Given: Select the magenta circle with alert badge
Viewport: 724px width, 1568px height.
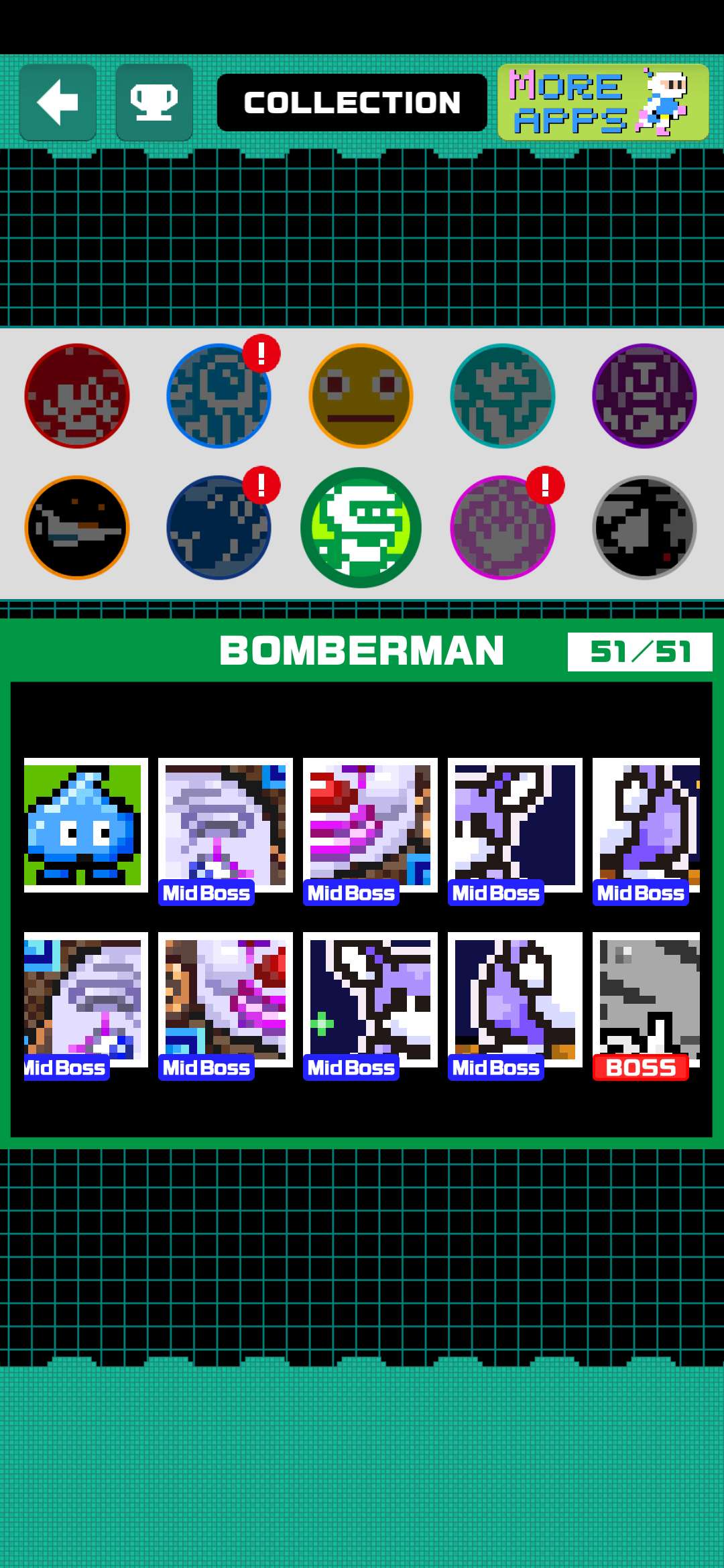Looking at the screenshot, I should tap(502, 527).
